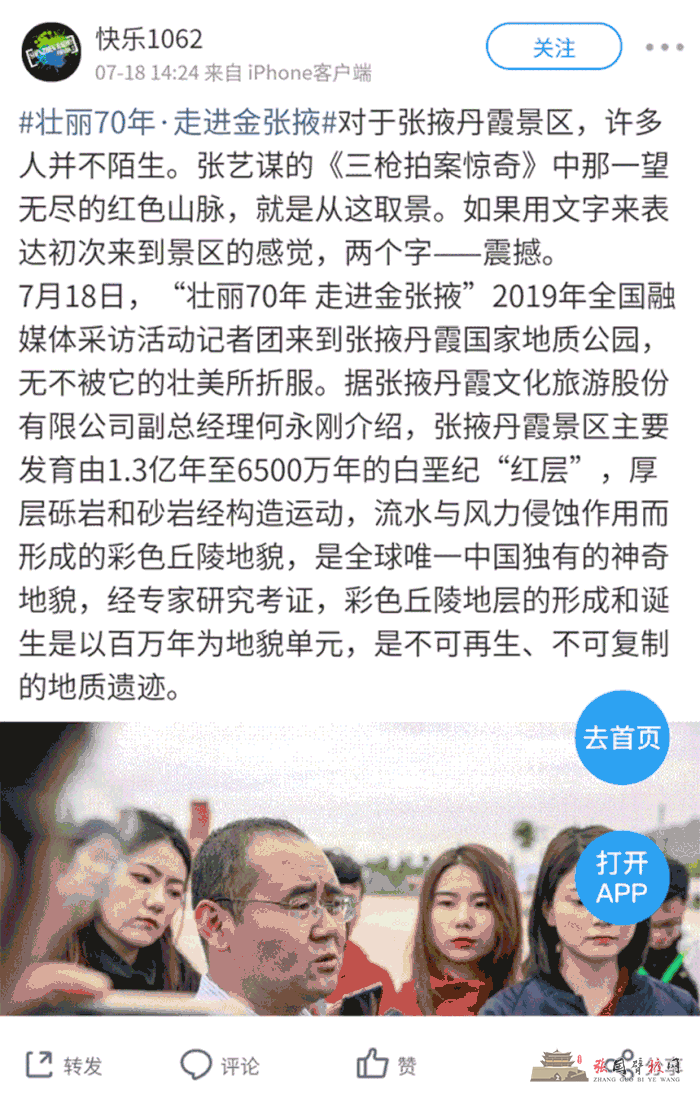Open comments with 评论
Screen dimensions: 700x1103
(x=219, y=1065)
